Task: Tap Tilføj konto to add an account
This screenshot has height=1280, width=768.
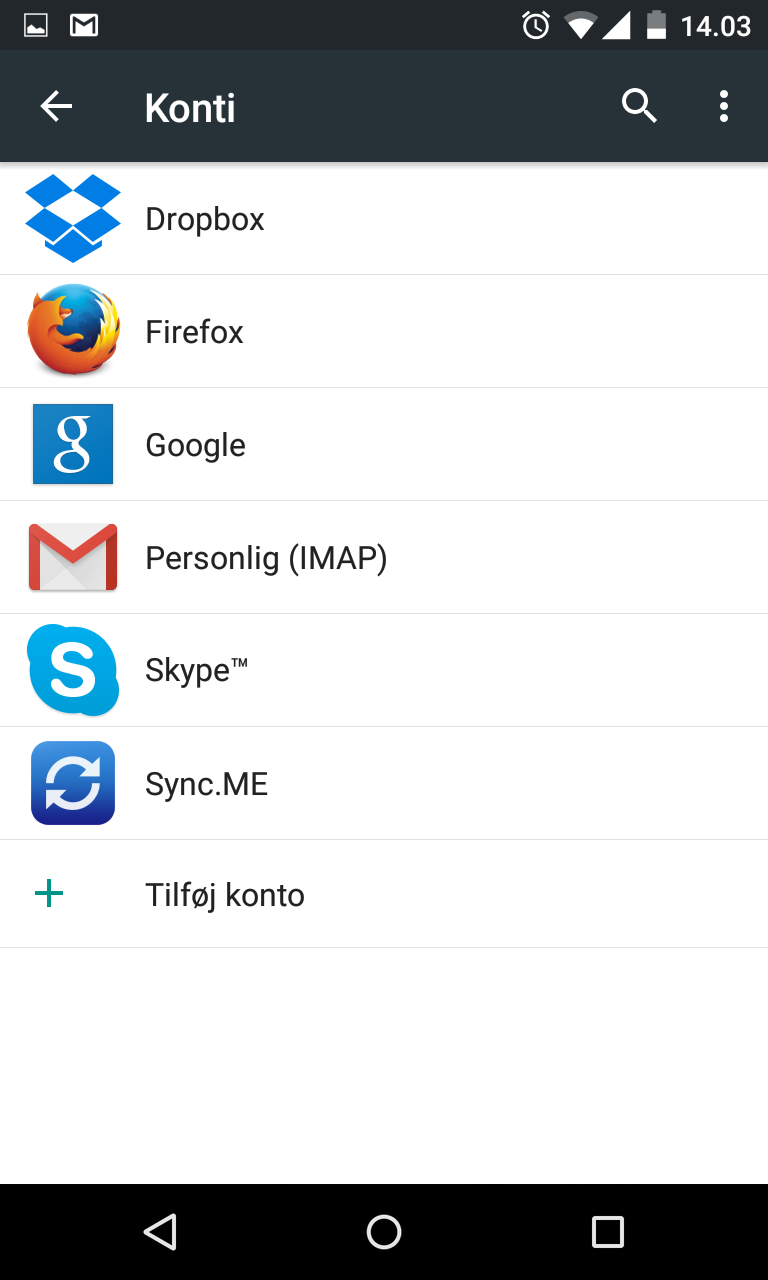Action: tap(384, 894)
